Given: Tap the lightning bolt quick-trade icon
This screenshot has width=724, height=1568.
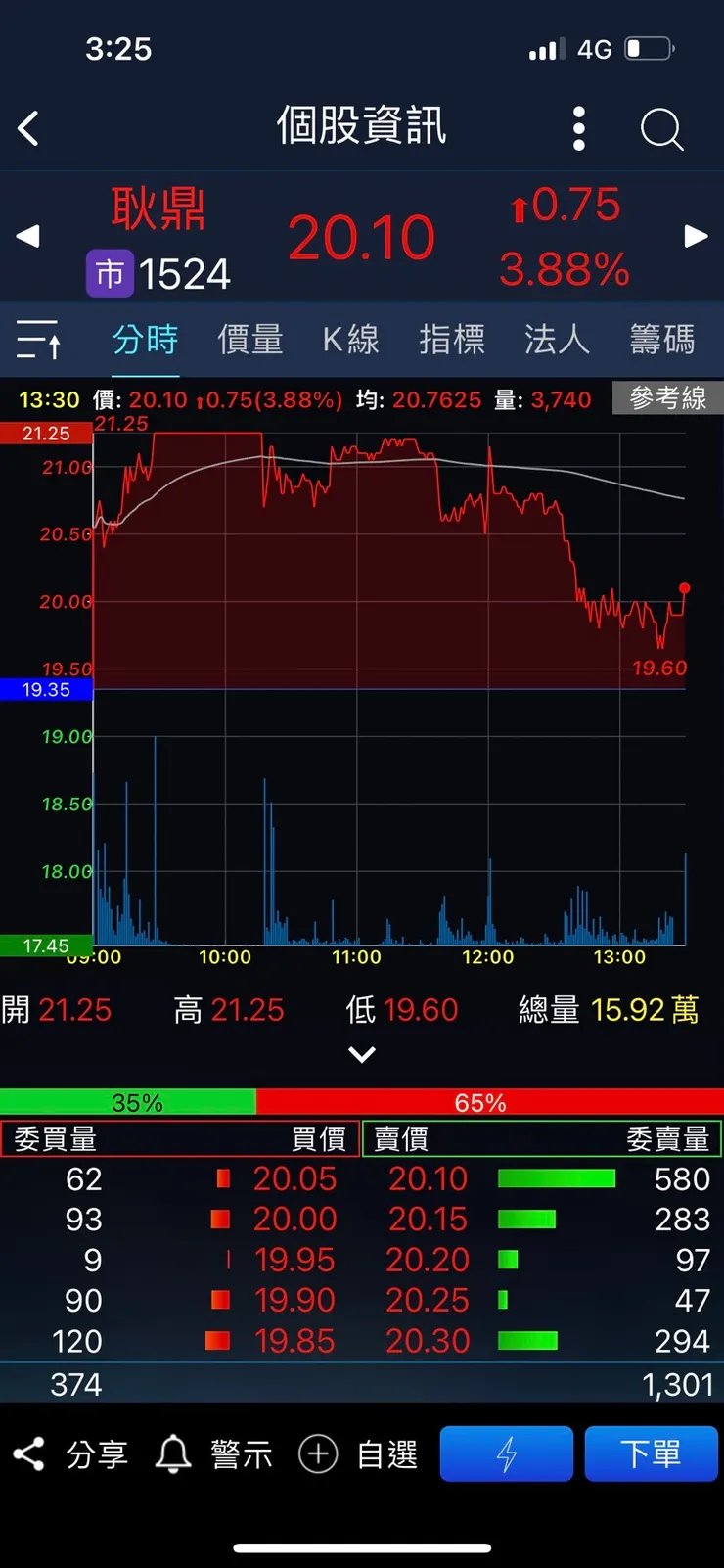Looking at the screenshot, I should [506, 1453].
